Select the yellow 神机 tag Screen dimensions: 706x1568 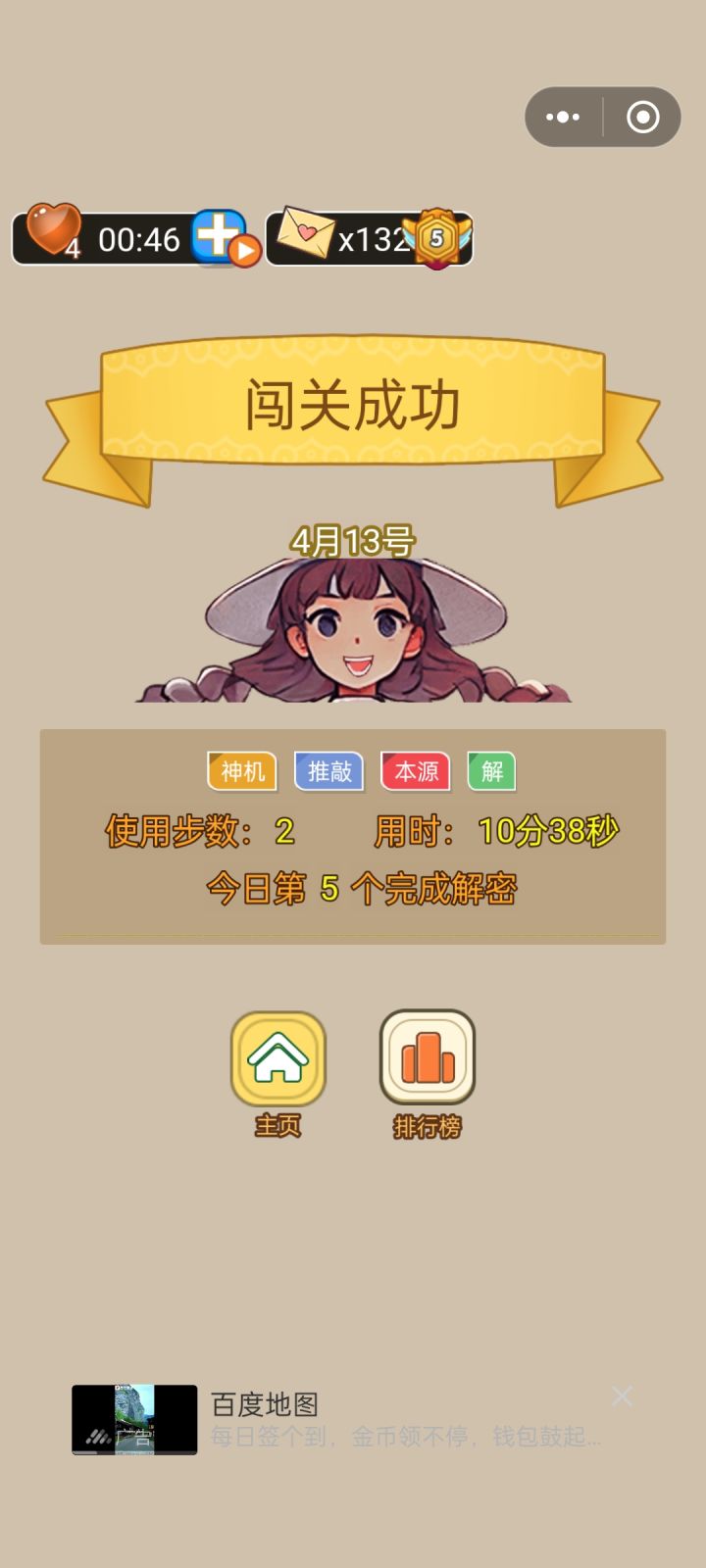coord(241,772)
